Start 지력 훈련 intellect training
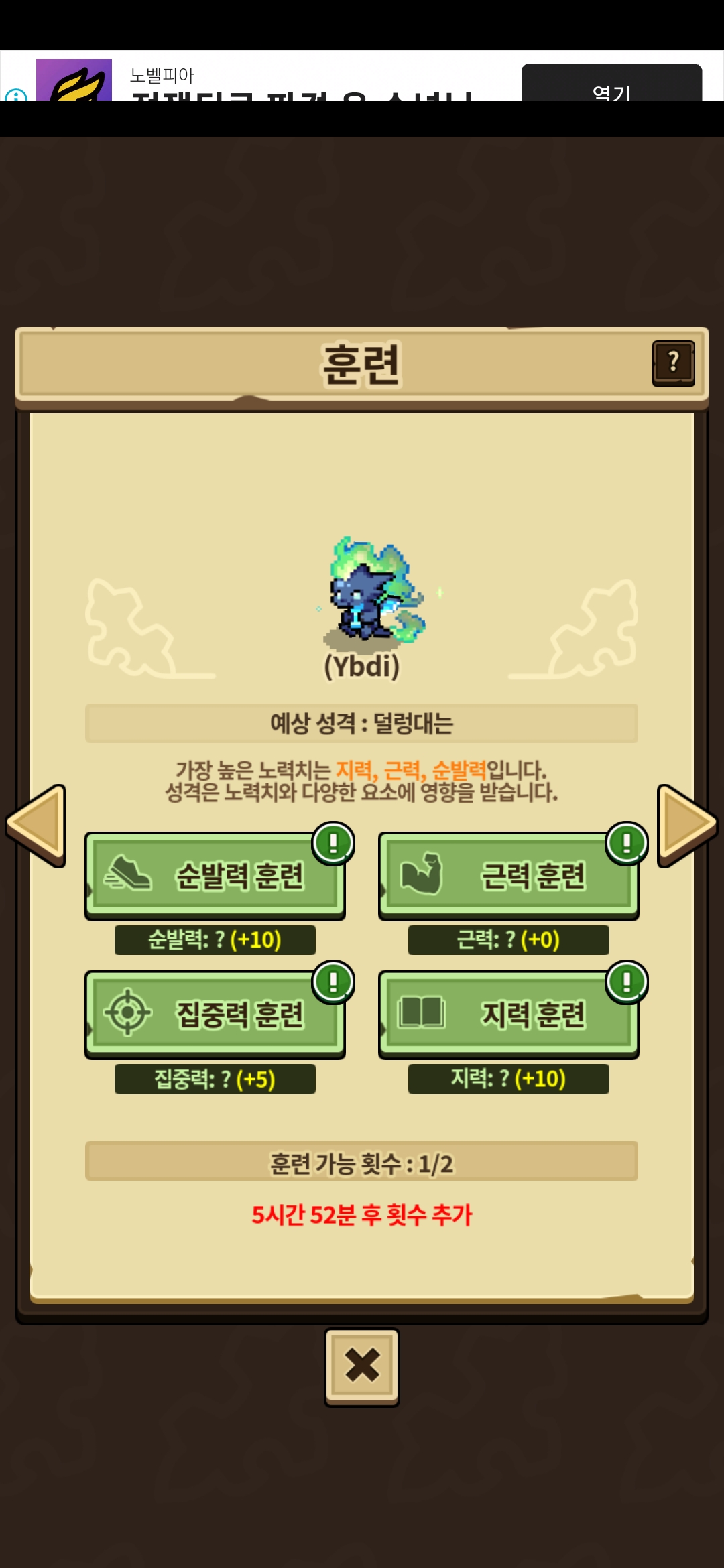The width and height of the screenshot is (724, 1568). click(x=508, y=1014)
